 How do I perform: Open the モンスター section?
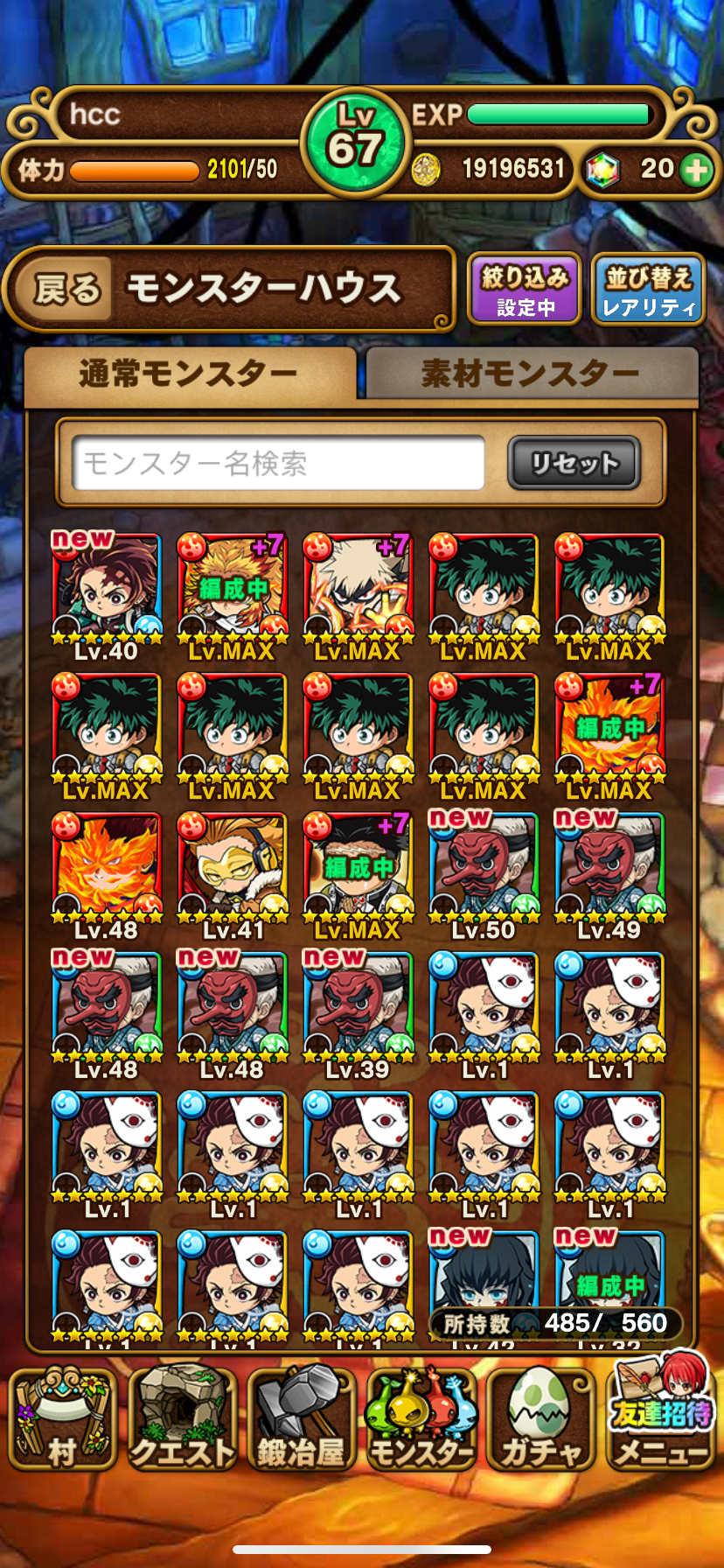tap(421, 1422)
